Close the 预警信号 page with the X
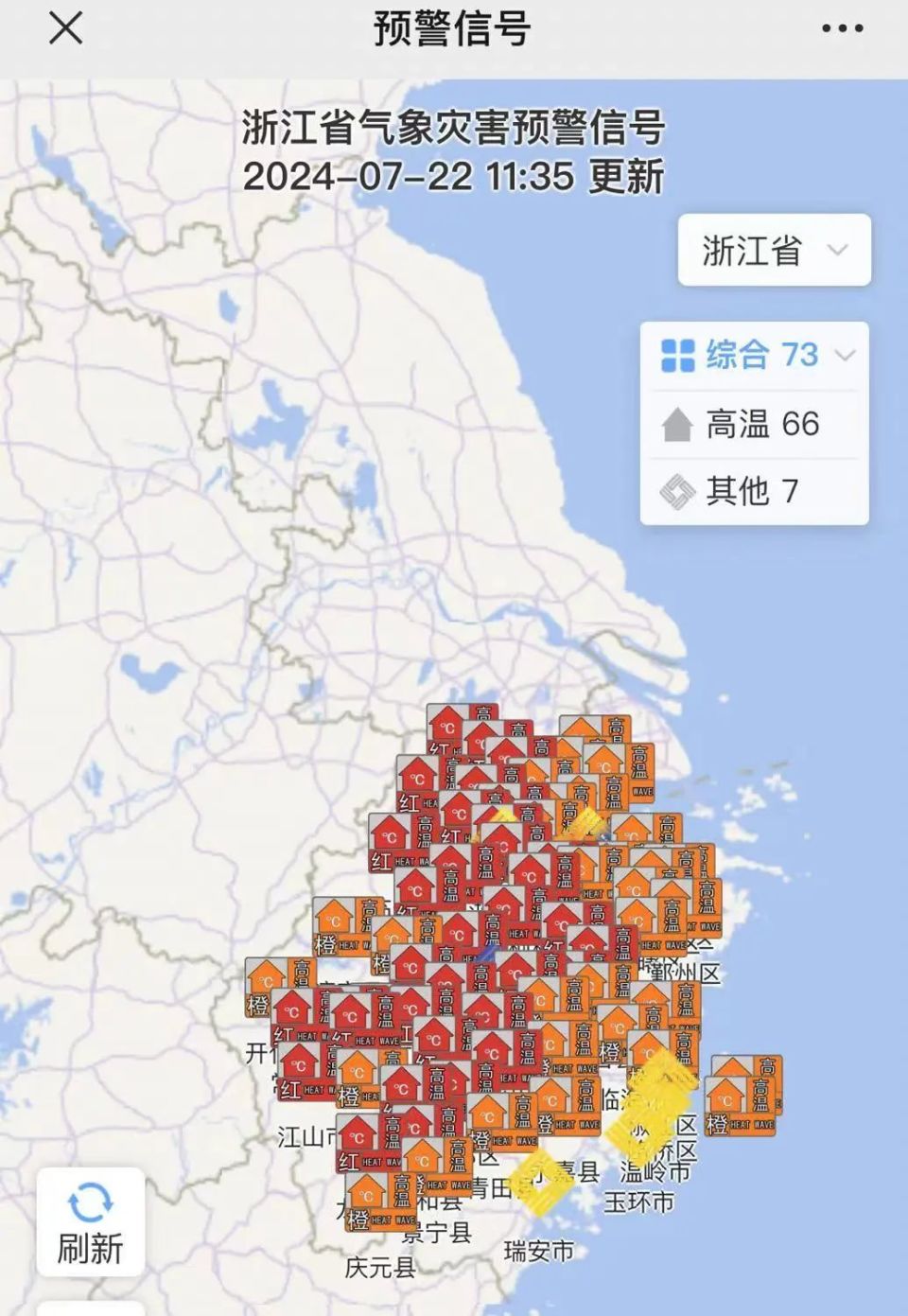This screenshot has height=1316, width=908. (64, 28)
